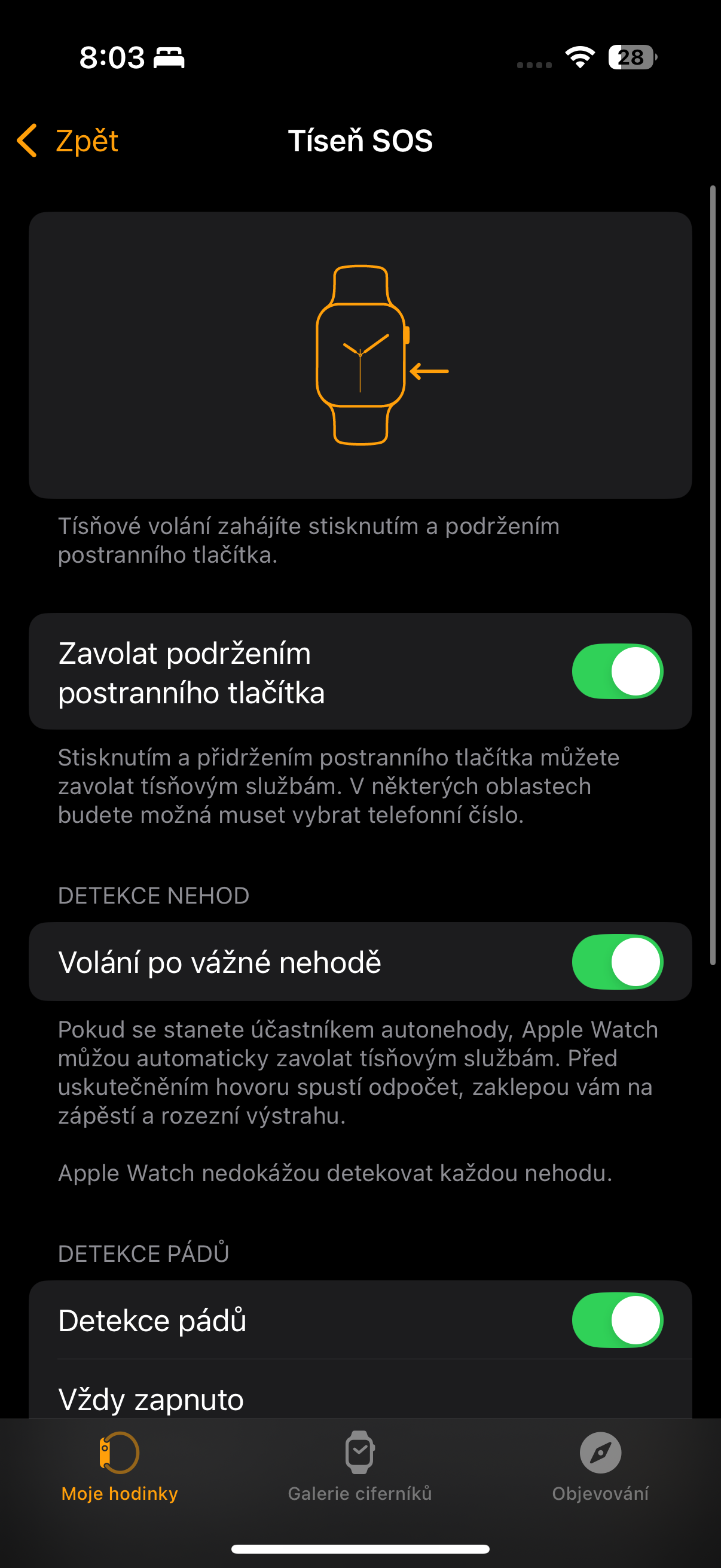The height and width of the screenshot is (1568, 721).
Task: Select the Detekce pádů row
Action: pyautogui.click(x=243, y=1321)
